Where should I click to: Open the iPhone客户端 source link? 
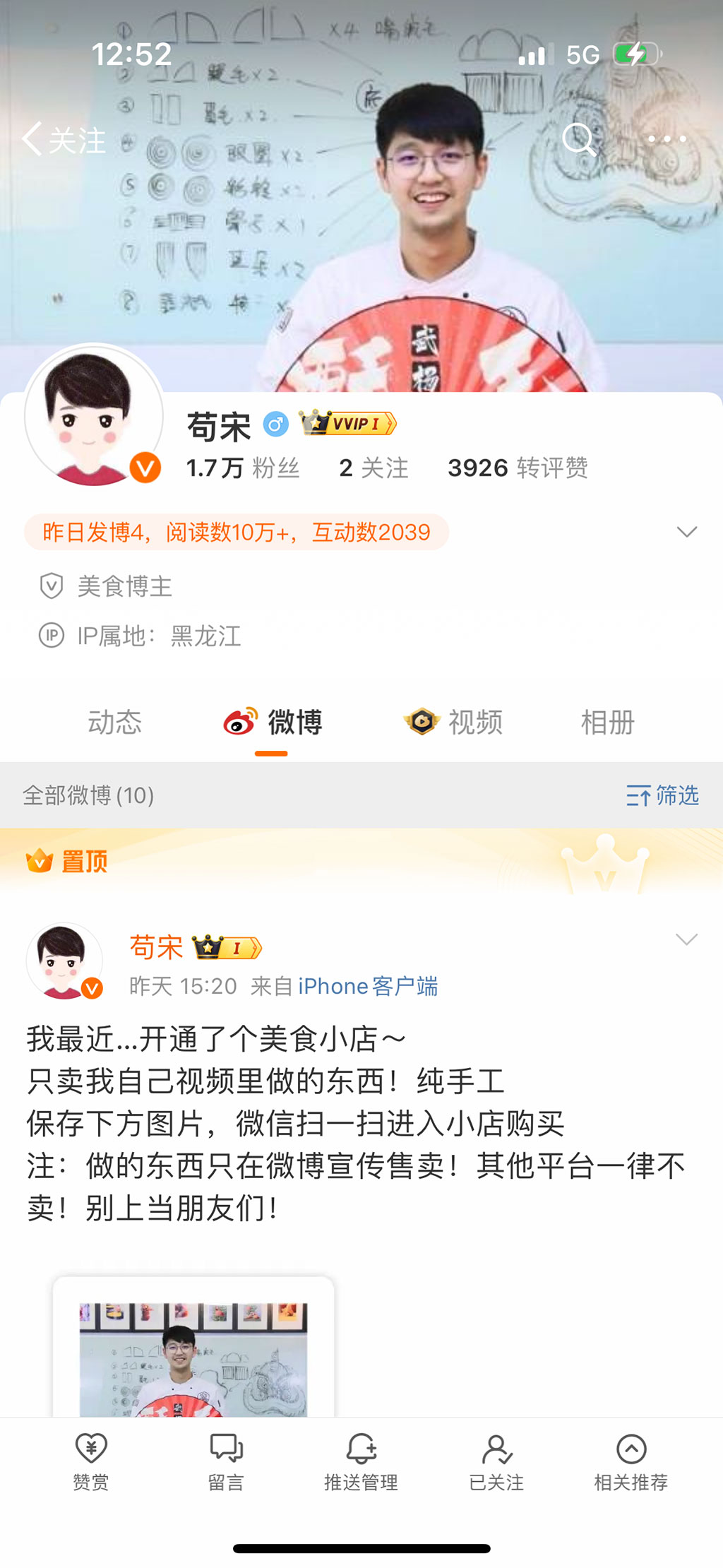click(x=368, y=986)
